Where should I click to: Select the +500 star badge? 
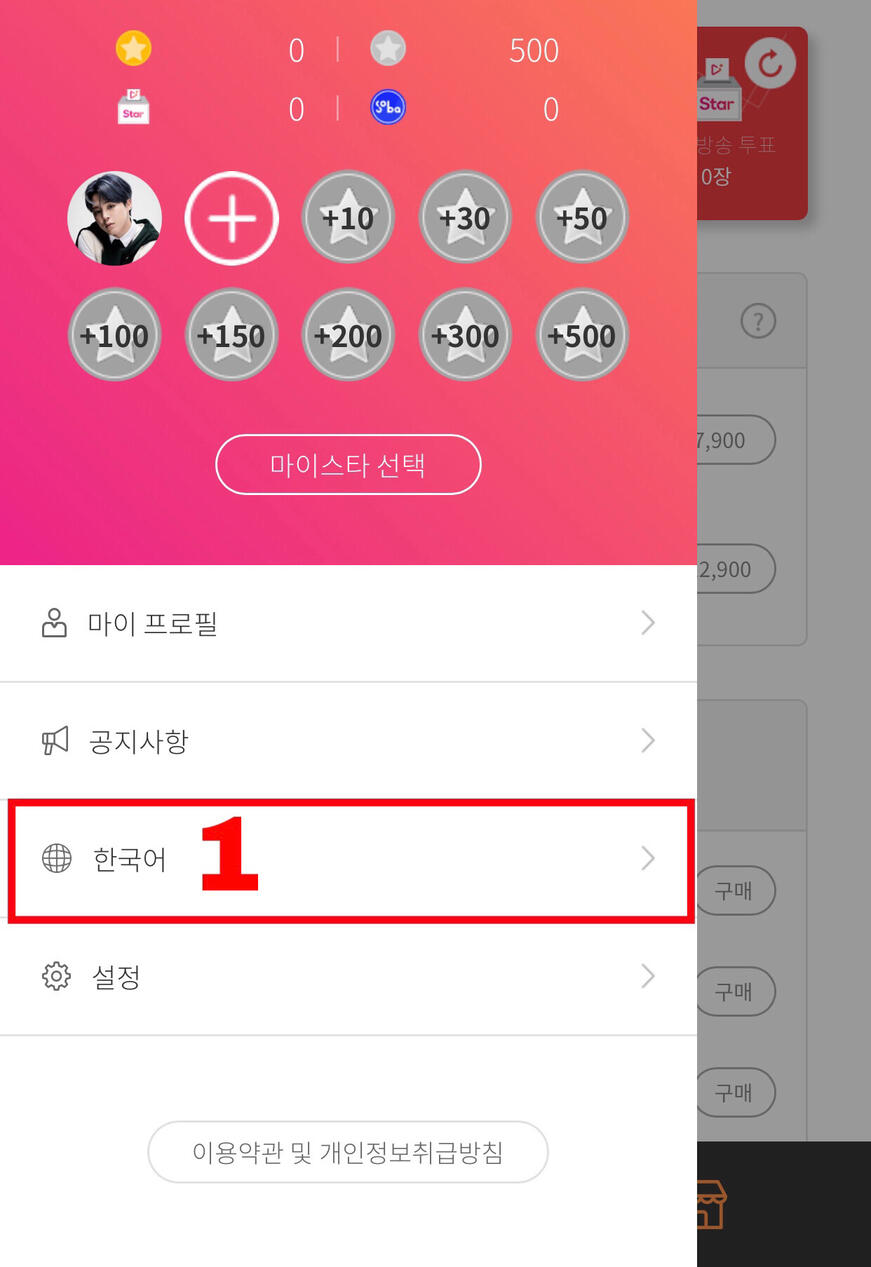(582, 335)
